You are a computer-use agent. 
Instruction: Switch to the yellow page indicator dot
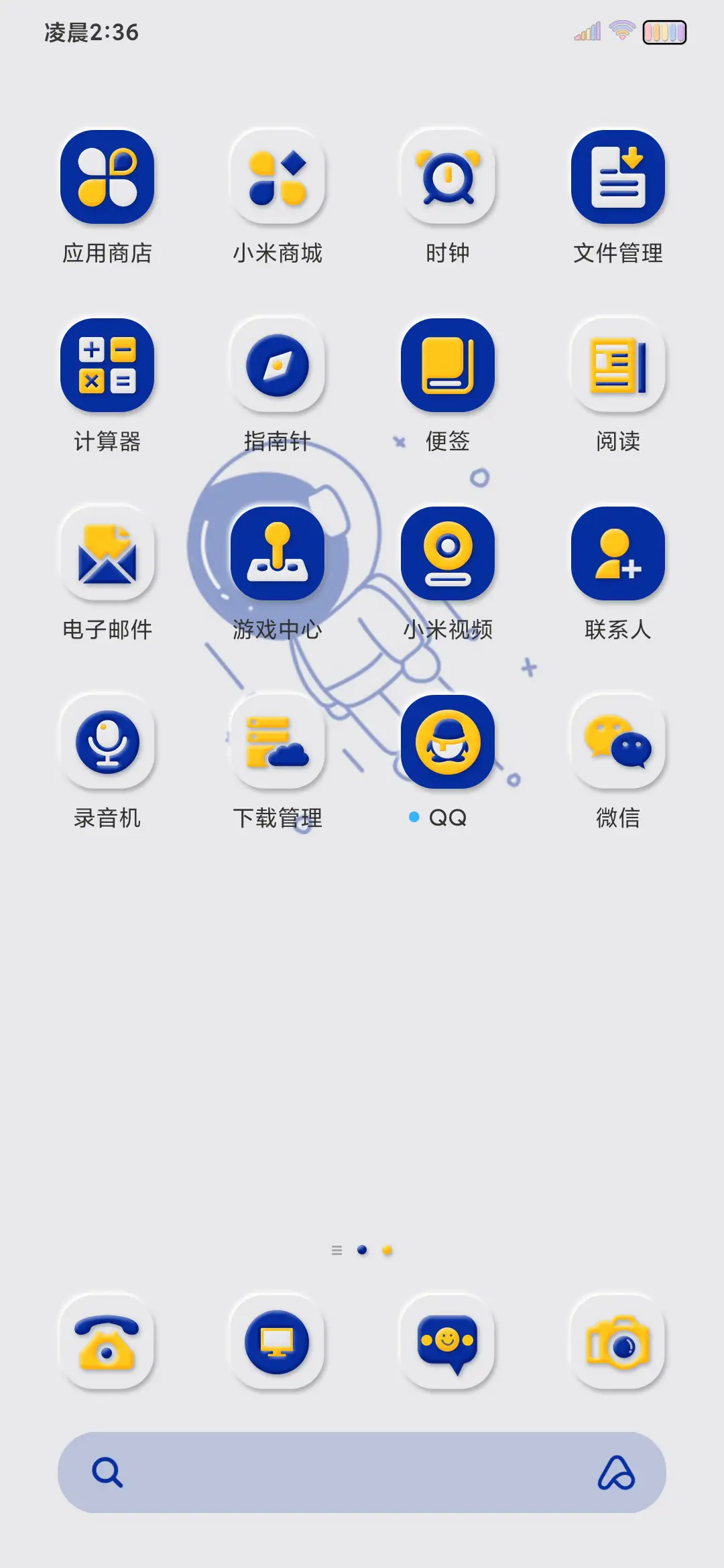tap(387, 1250)
